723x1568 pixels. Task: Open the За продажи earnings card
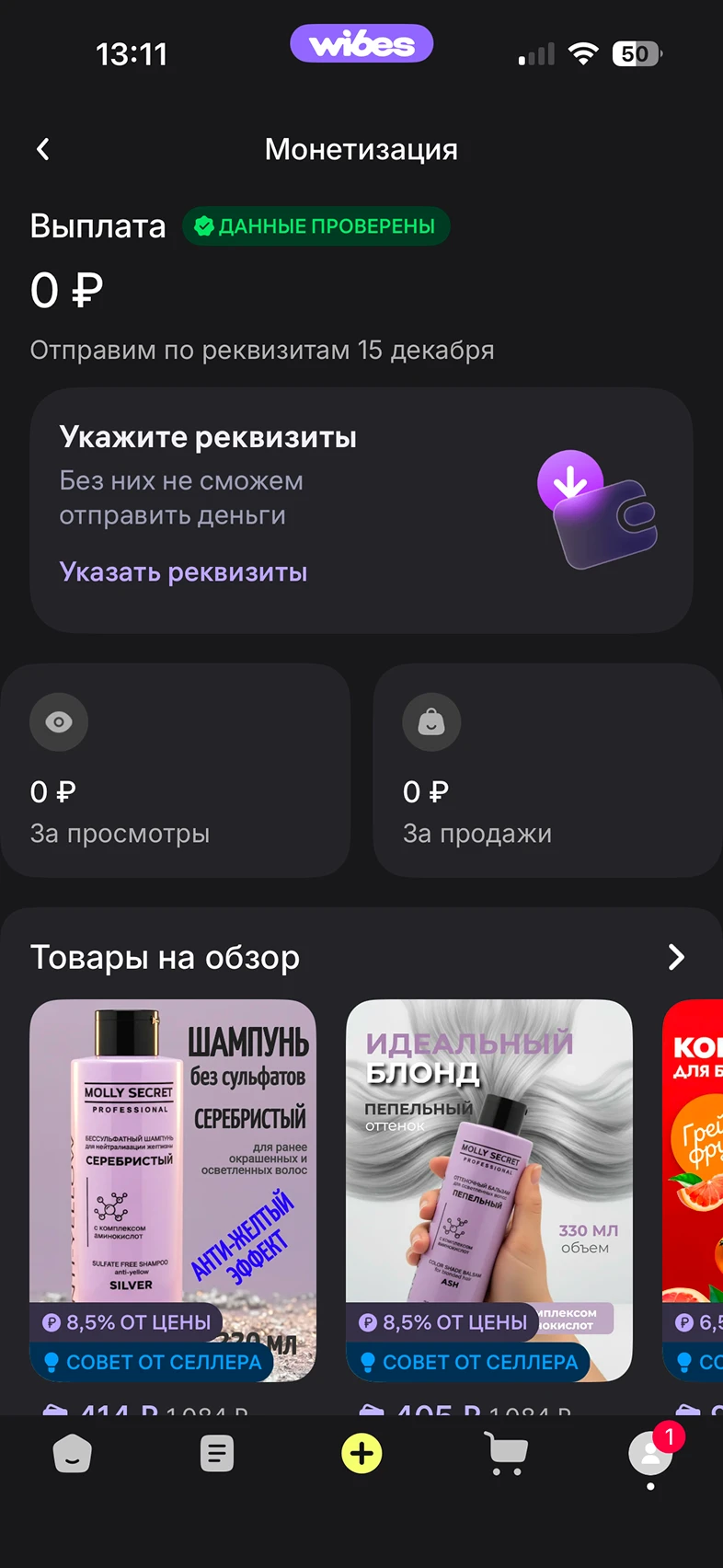[x=547, y=770]
